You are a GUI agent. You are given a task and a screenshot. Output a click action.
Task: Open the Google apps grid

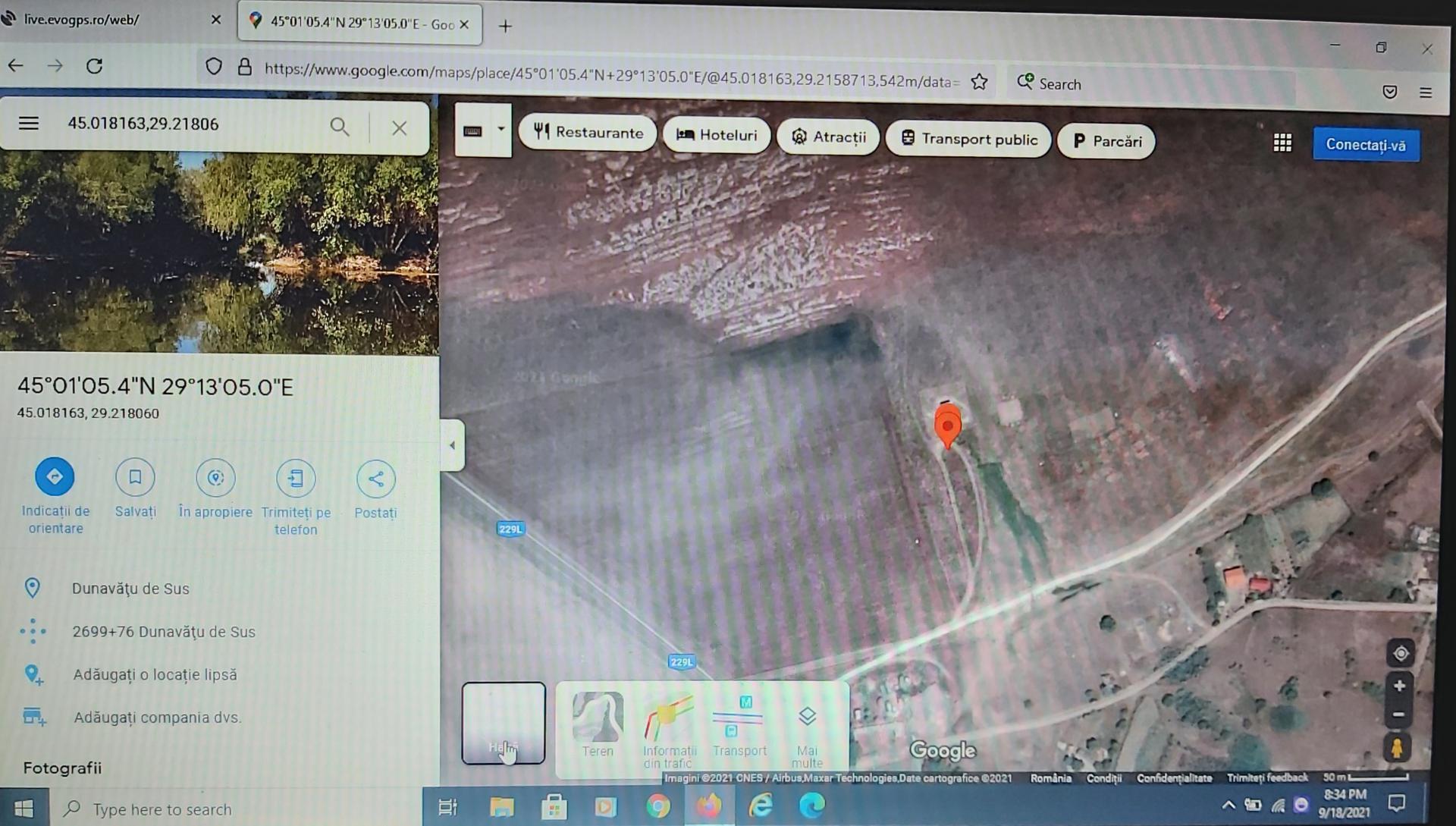pos(1282,143)
